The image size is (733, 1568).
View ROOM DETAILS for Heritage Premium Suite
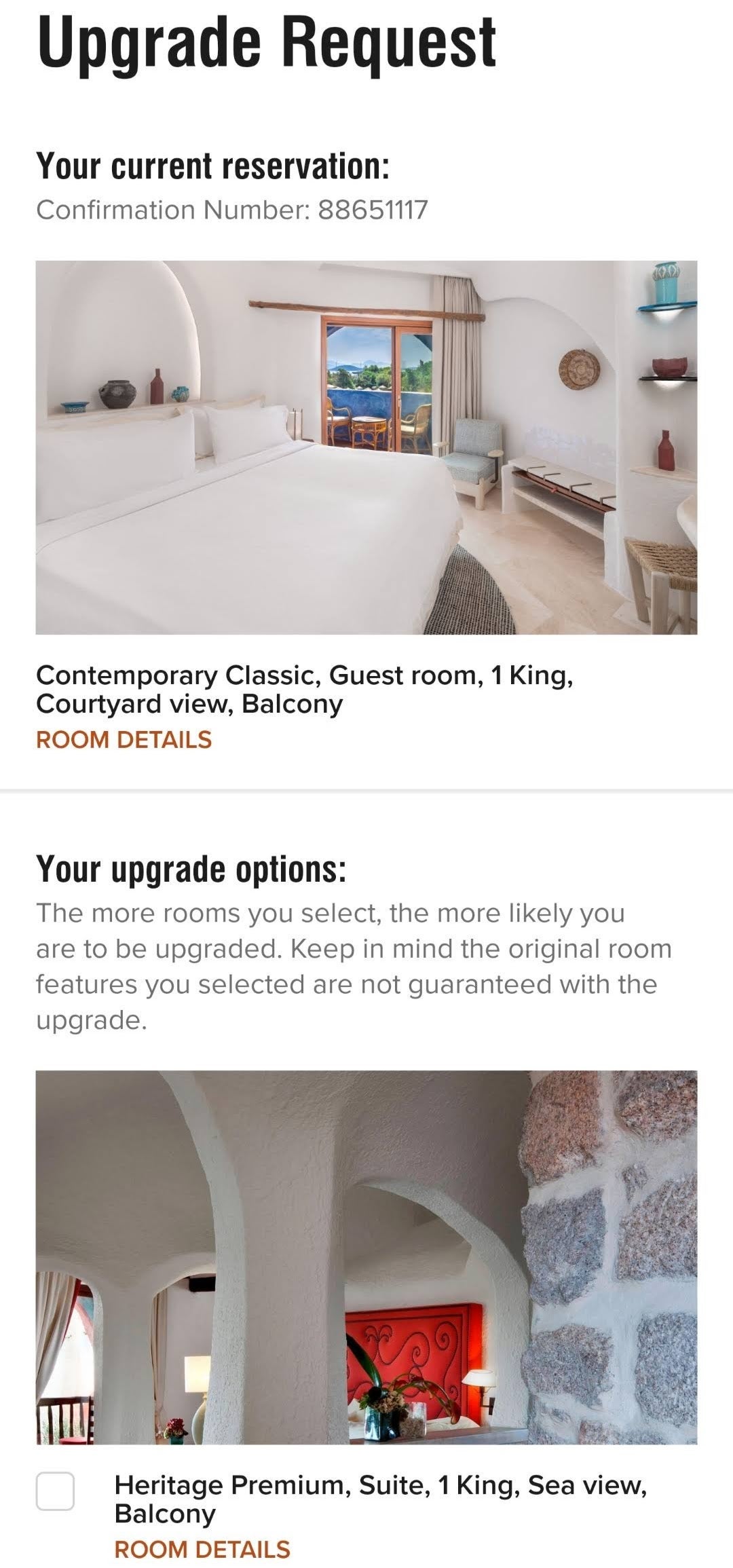click(x=202, y=1549)
